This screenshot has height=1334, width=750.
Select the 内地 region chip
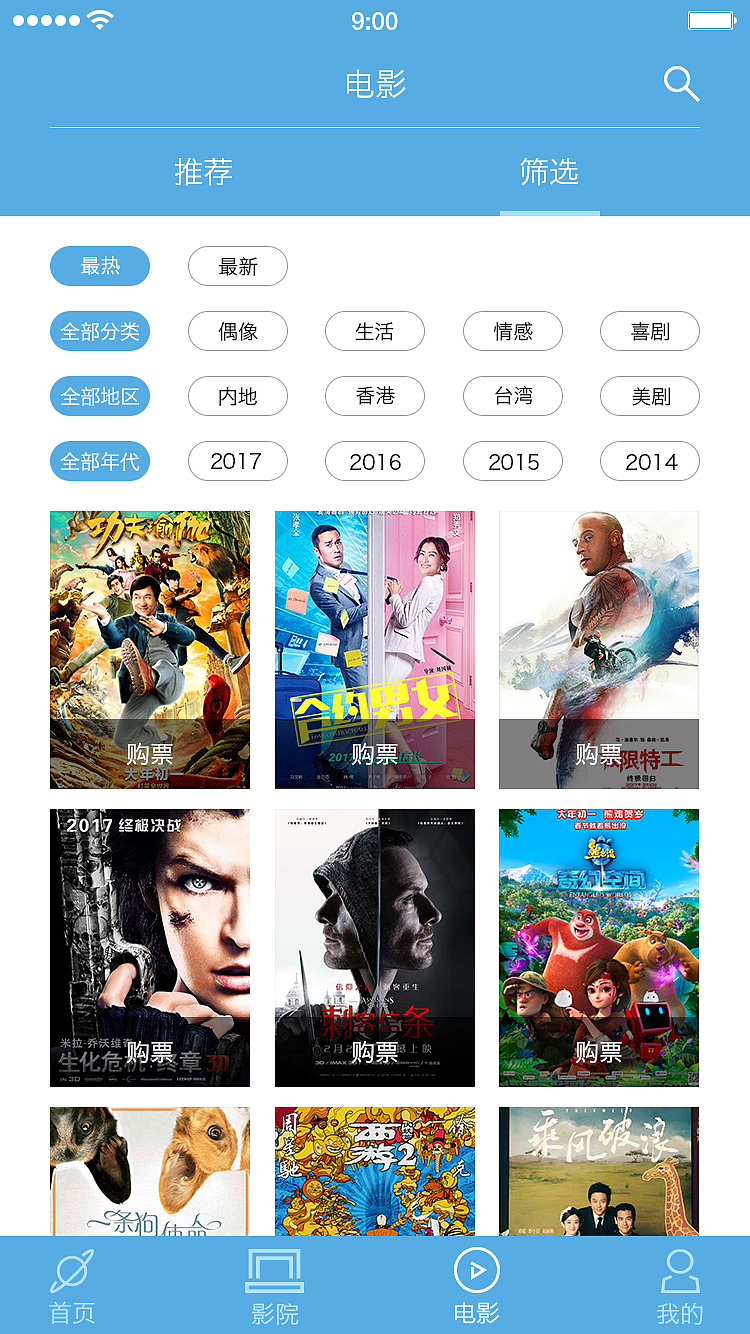coord(238,396)
